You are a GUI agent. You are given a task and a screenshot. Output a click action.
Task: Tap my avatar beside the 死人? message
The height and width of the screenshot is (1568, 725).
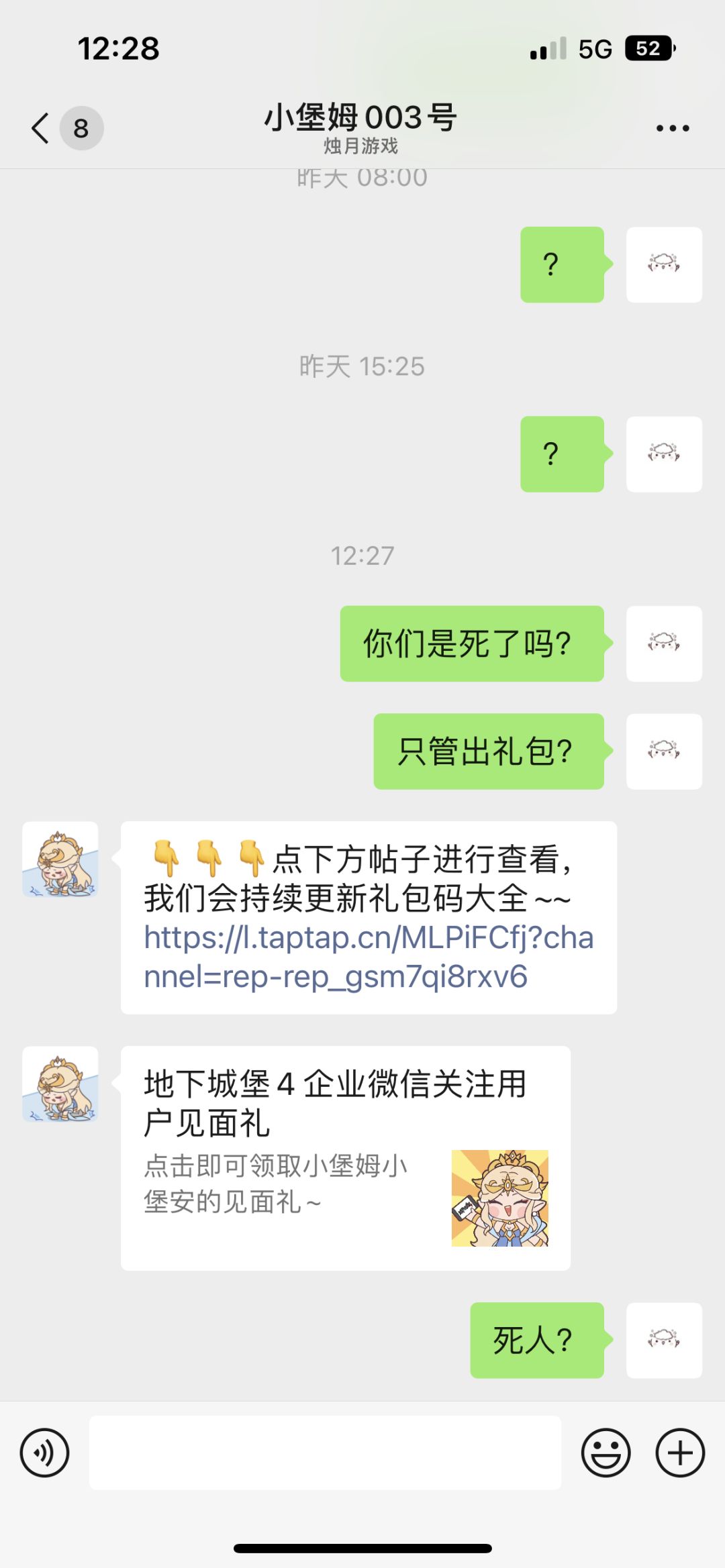coord(664,1341)
